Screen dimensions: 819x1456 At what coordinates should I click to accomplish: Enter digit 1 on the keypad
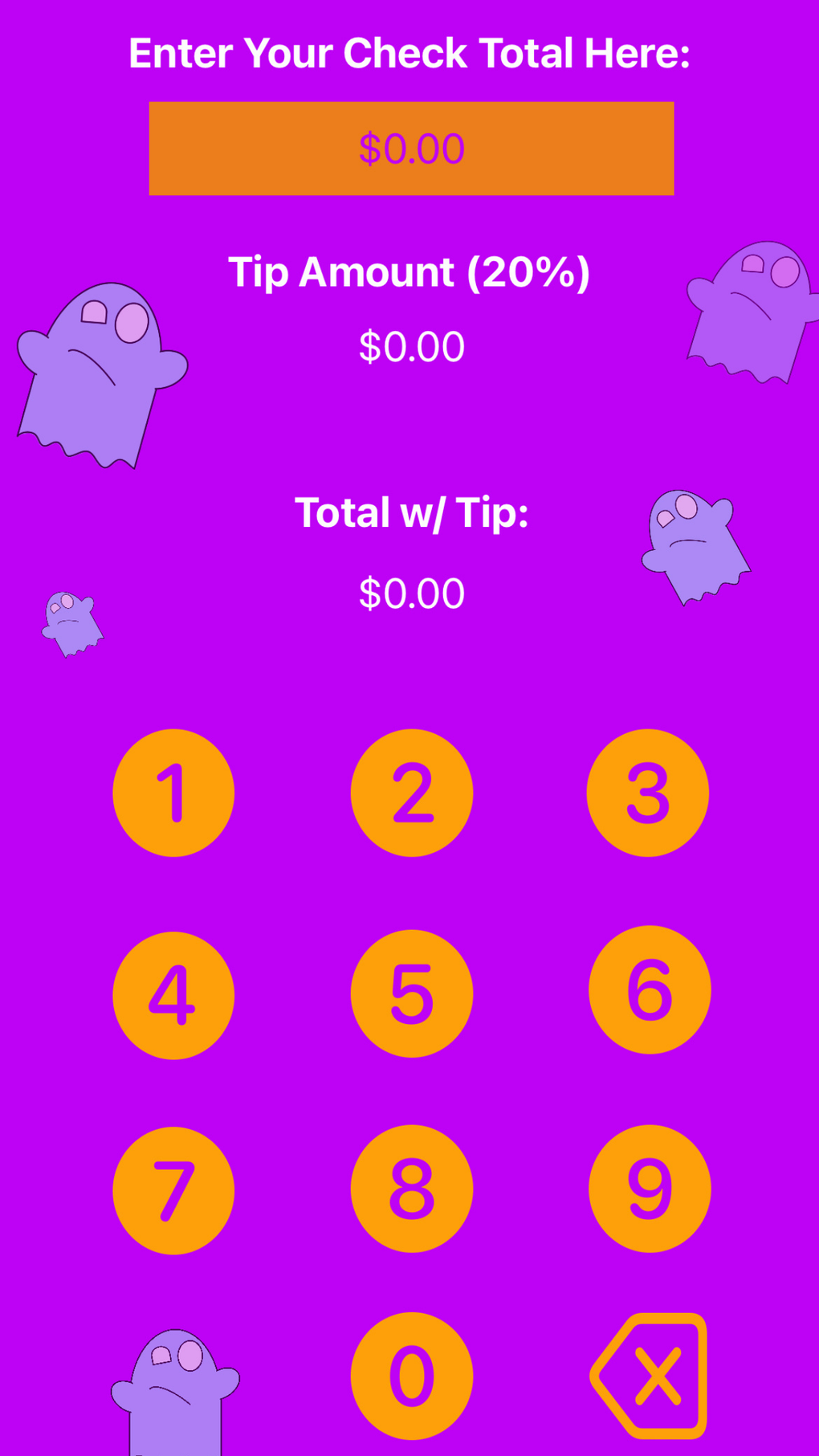click(173, 793)
